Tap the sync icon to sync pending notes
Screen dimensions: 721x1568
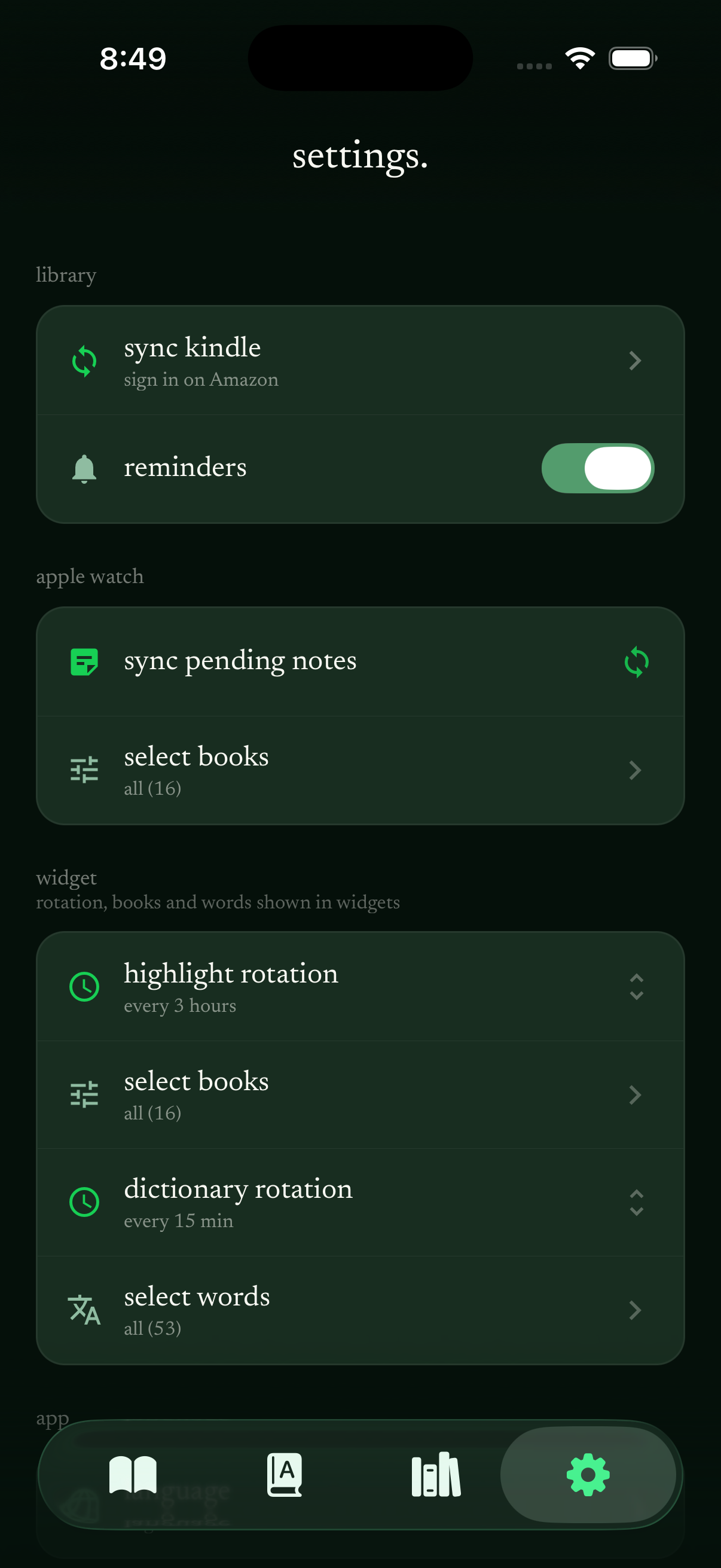[x=637, y=661]
